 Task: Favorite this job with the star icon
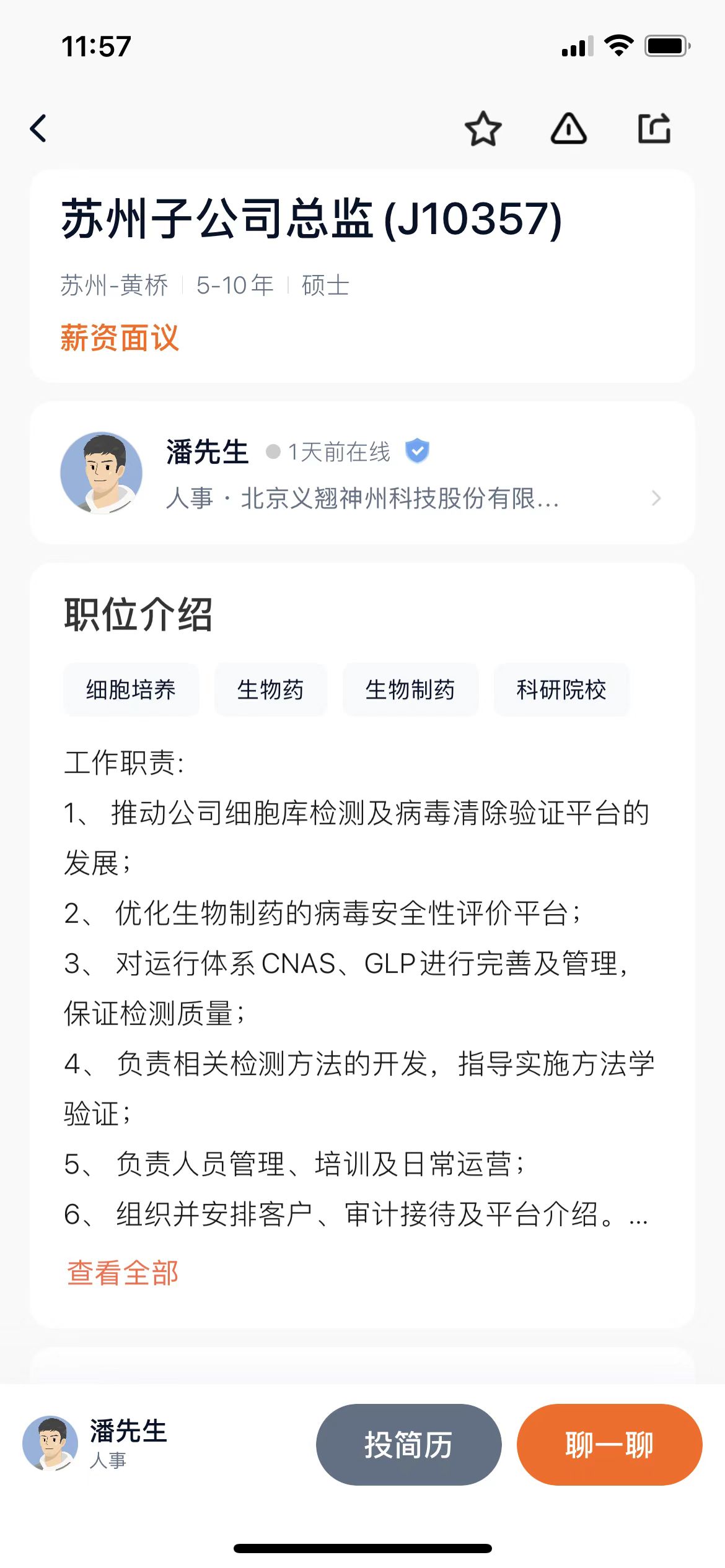click(x=483, y=129)
